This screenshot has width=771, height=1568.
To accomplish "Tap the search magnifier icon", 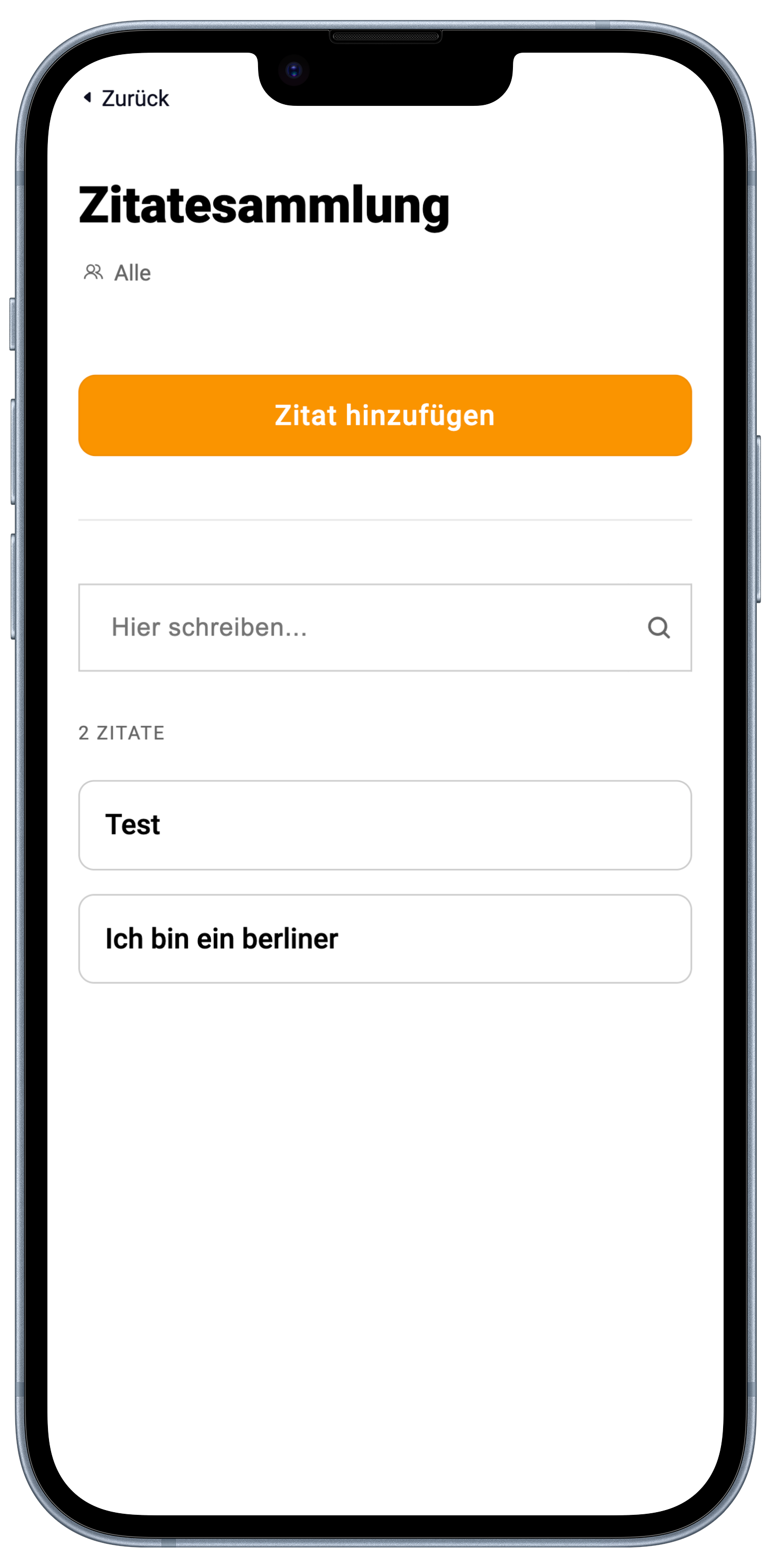I will 658,628.
